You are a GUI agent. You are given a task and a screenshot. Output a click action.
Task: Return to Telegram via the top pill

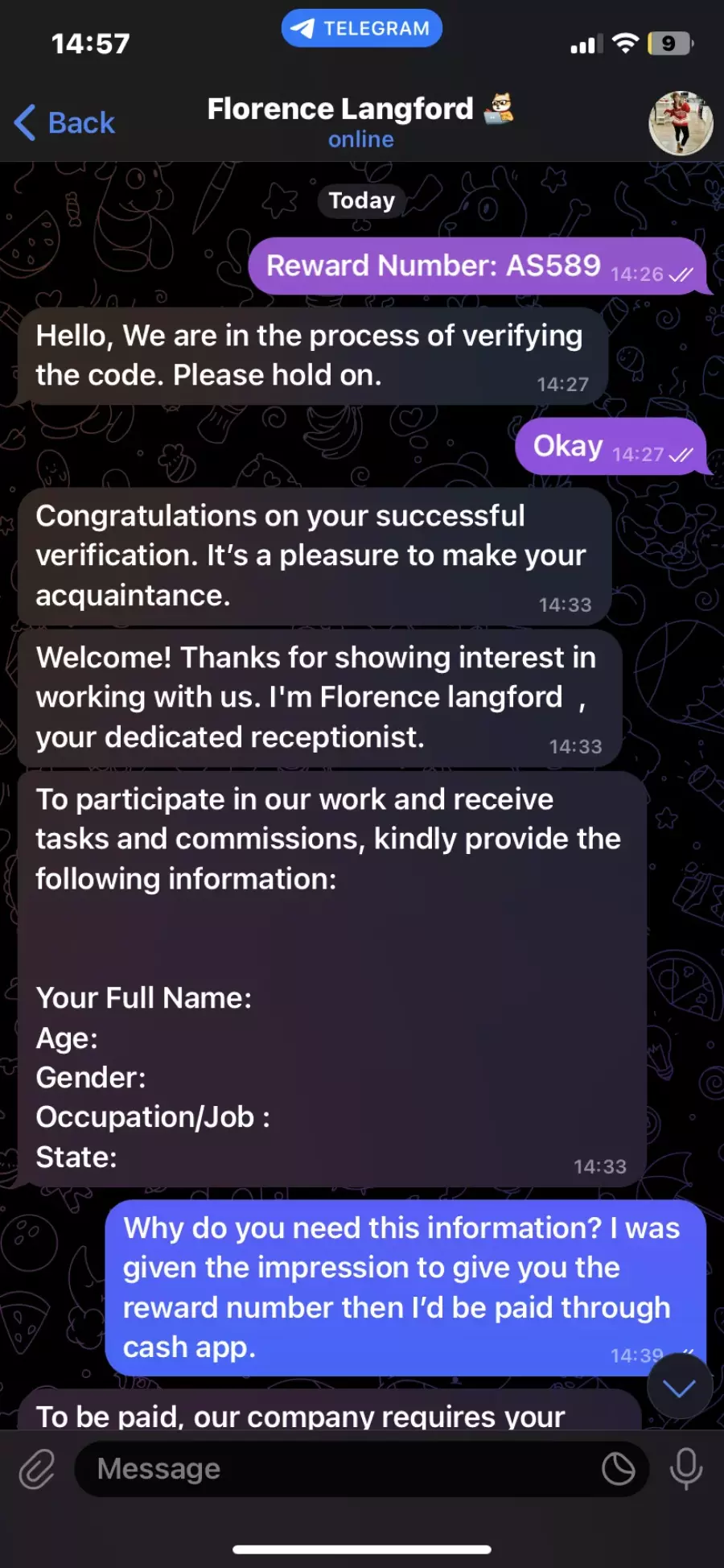click(x=361, y=28)
